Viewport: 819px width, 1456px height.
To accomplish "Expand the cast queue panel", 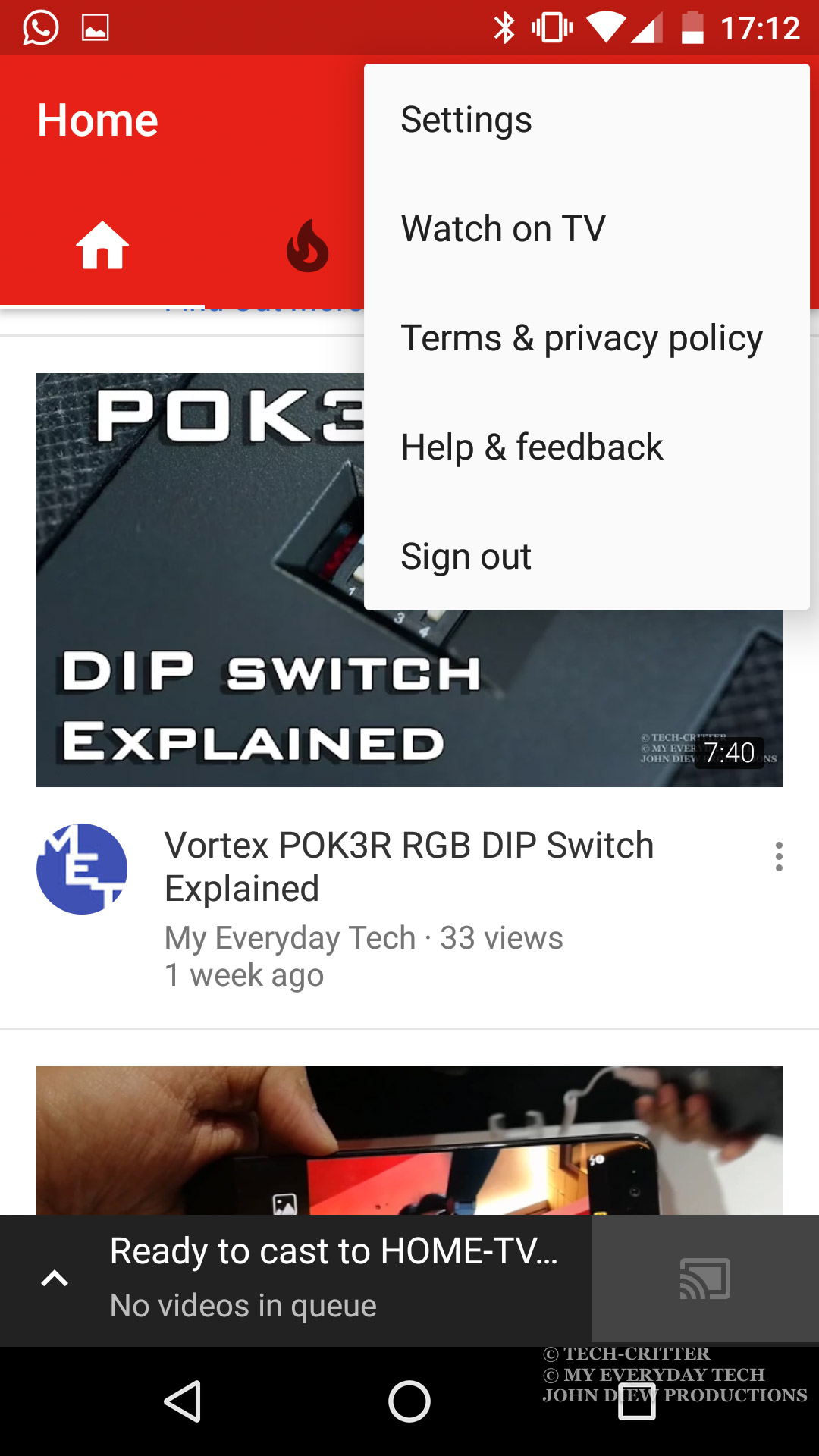I will click(55, 1279).
